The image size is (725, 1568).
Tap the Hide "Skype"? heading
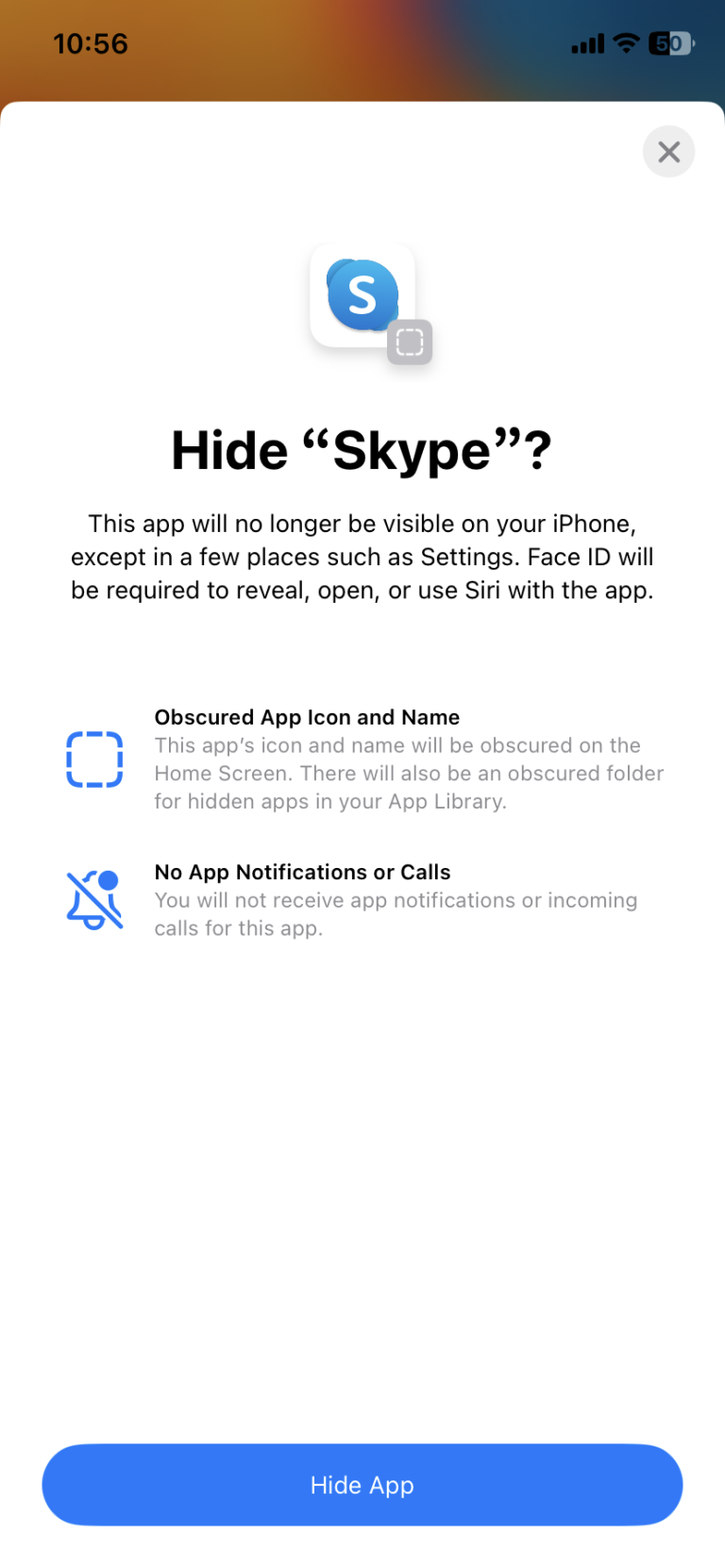click(362, 450)
